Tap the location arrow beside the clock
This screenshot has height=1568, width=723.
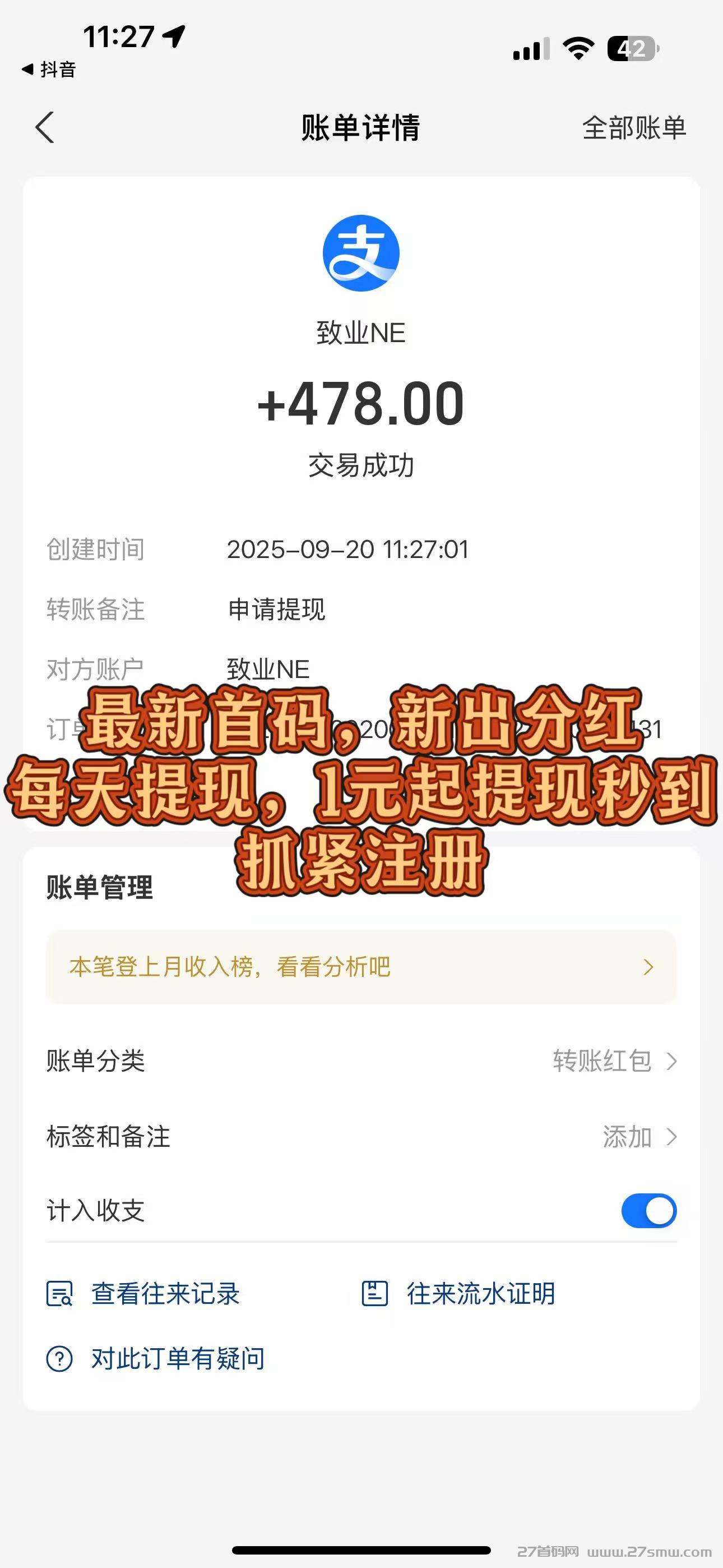click(175, 38)
